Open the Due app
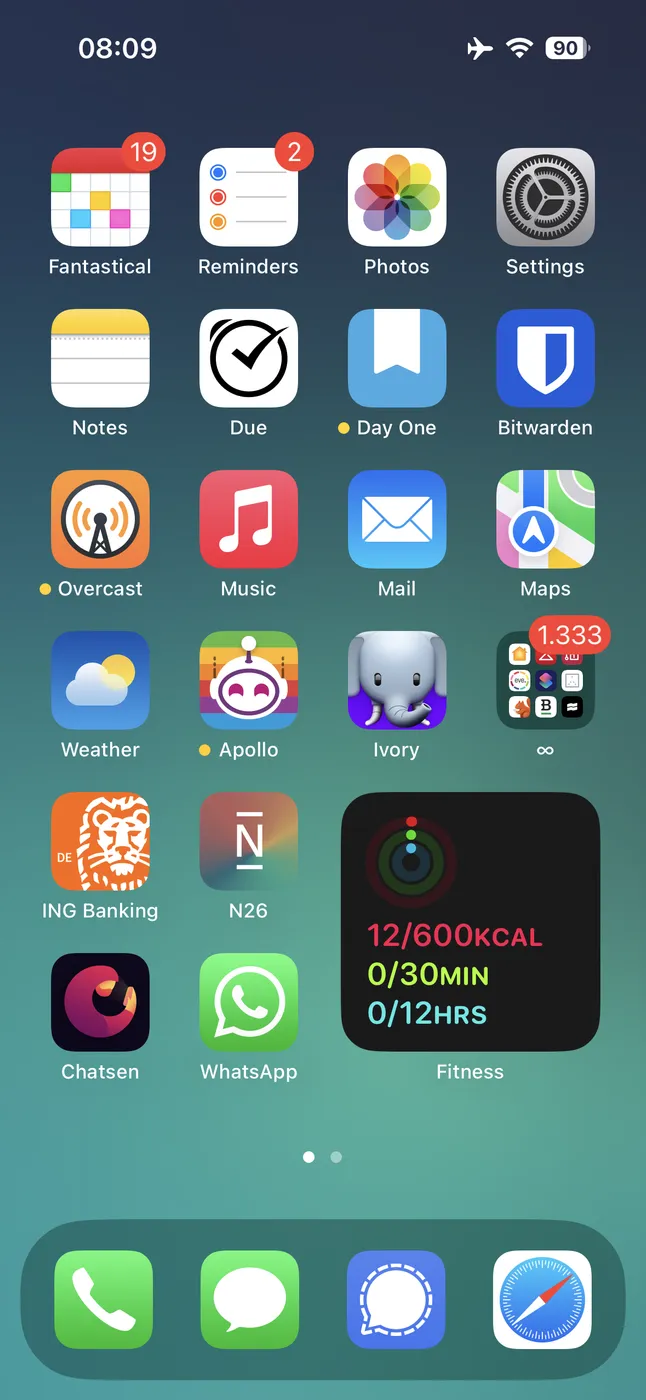This screenshot has height=1400, width=646. tap(248, 359)
